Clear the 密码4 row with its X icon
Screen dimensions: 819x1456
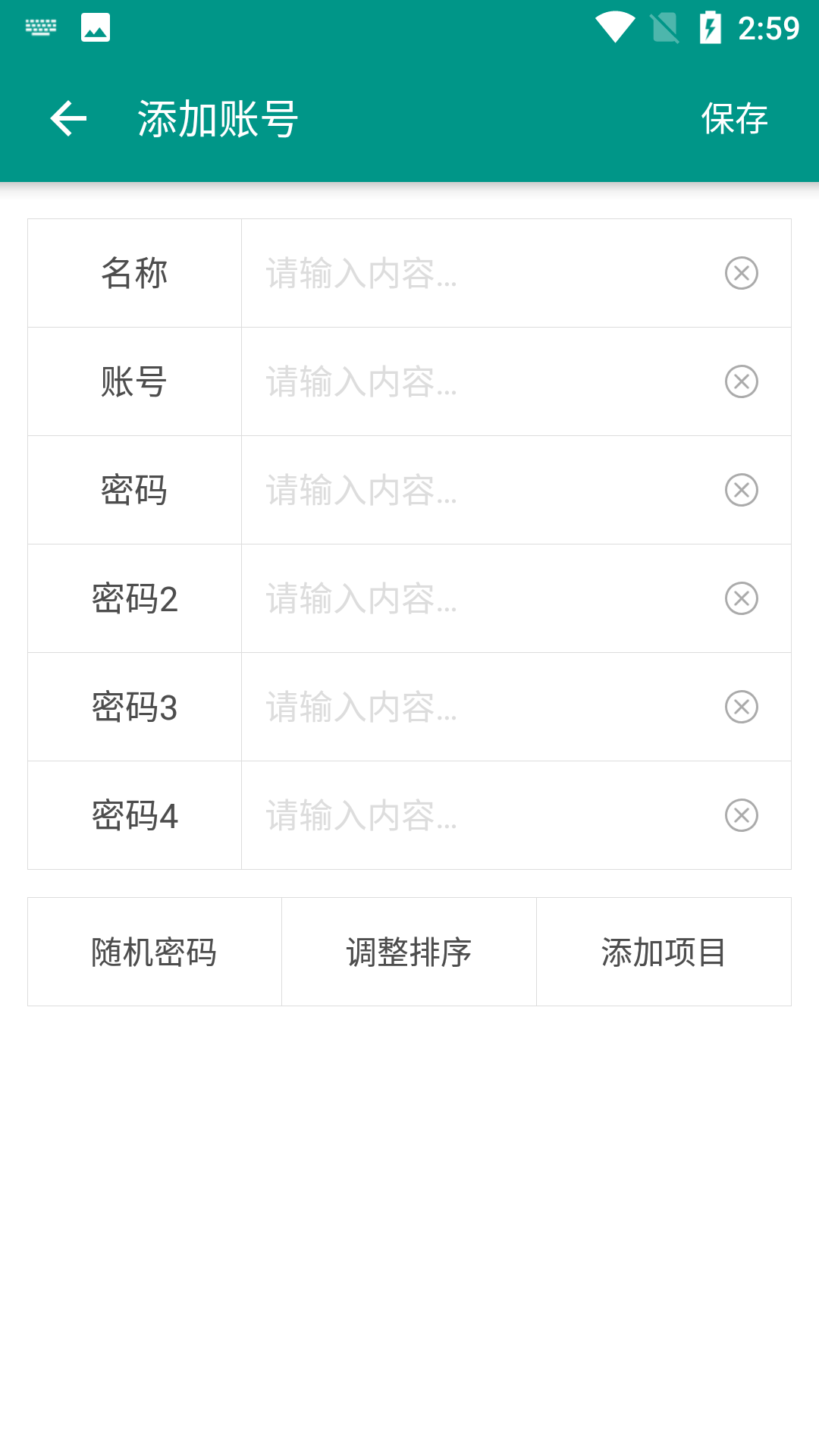pyautogui.click(x=740, y=815)
